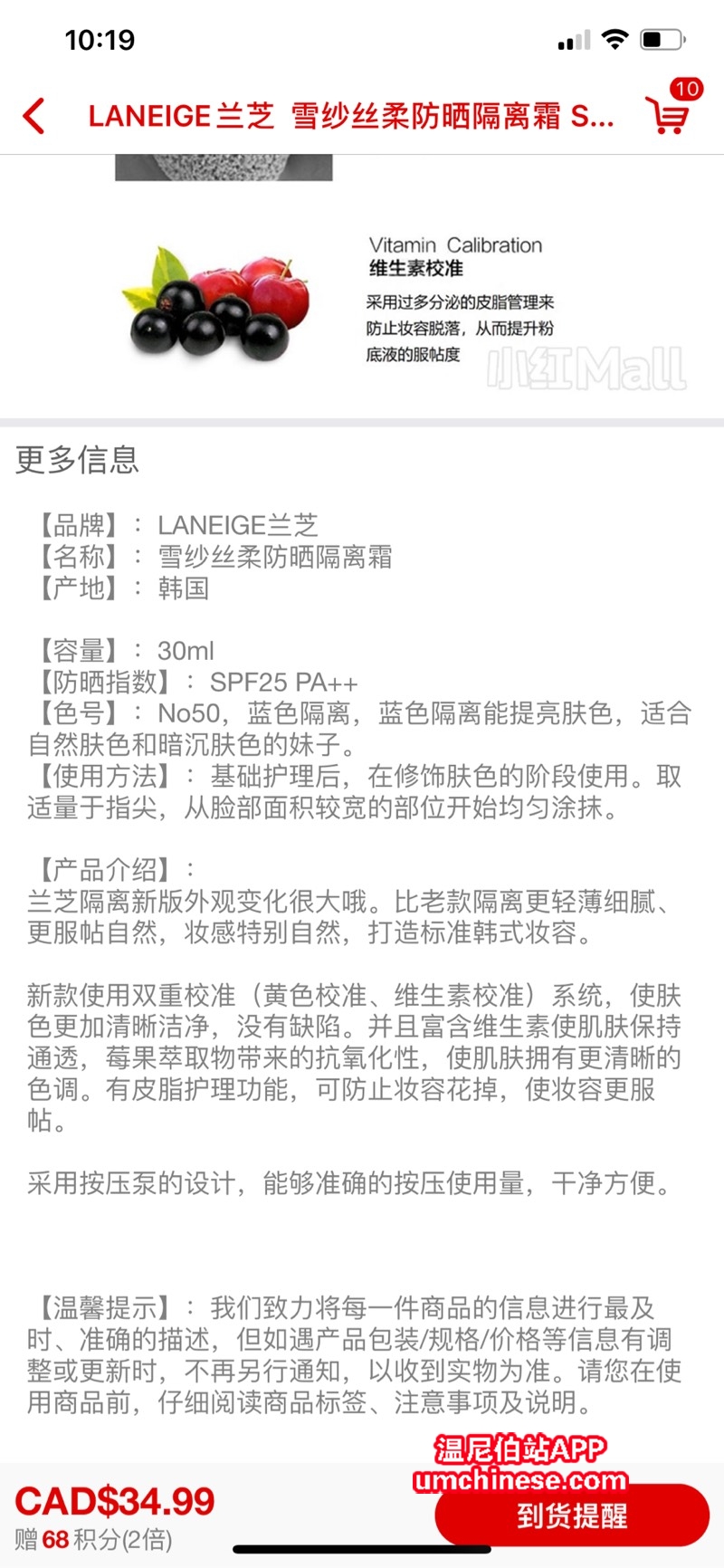Go back using the red arrow
The image size is (724, 1568).
pyautogui.click(x=34, y=116)
